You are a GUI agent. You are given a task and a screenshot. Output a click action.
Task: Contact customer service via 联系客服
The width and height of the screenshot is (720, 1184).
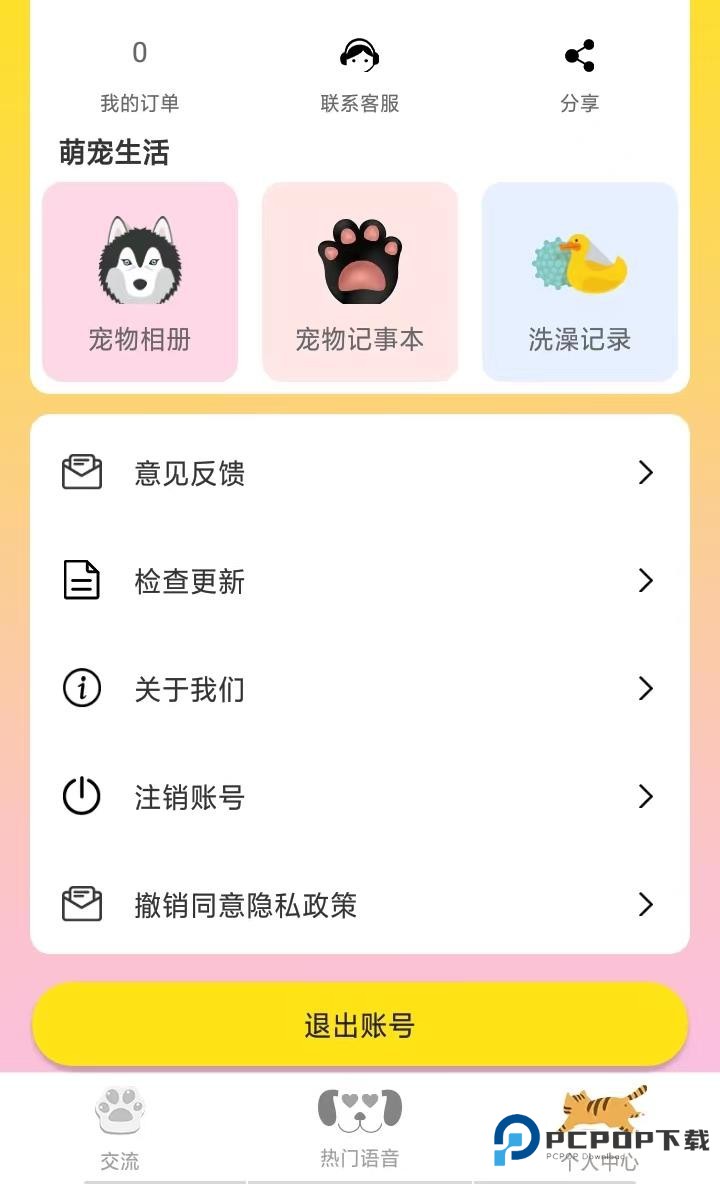[x=360, y=76]
